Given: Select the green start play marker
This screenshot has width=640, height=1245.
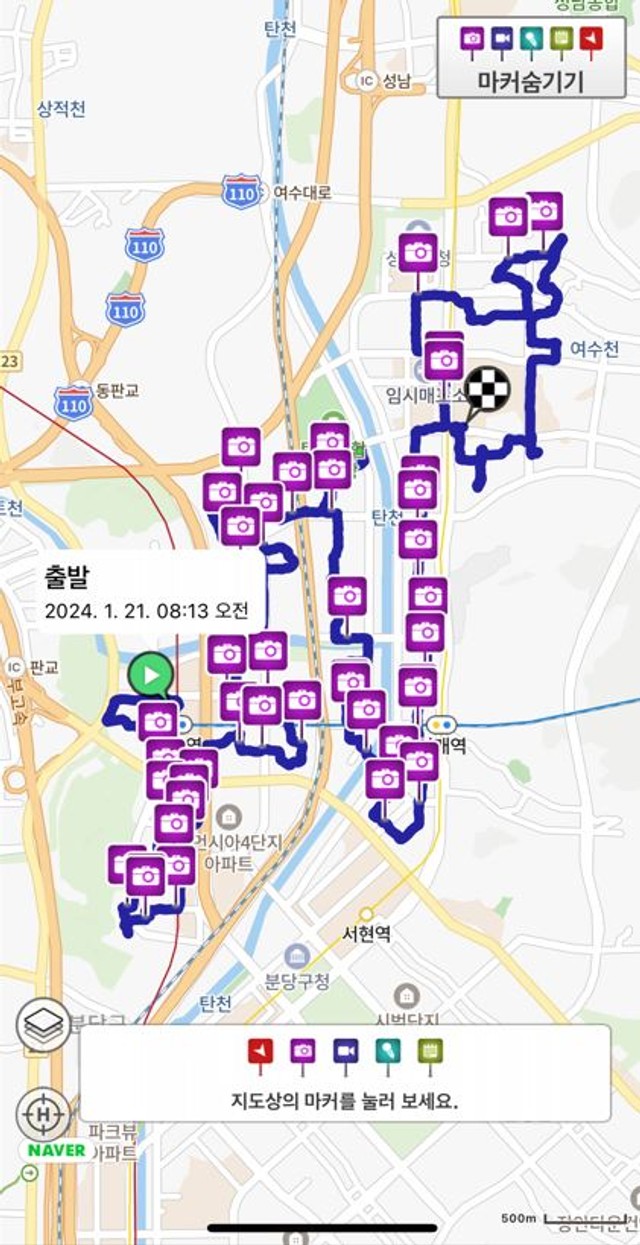Looking at the screenshot, I should click(x=151, y=675).
